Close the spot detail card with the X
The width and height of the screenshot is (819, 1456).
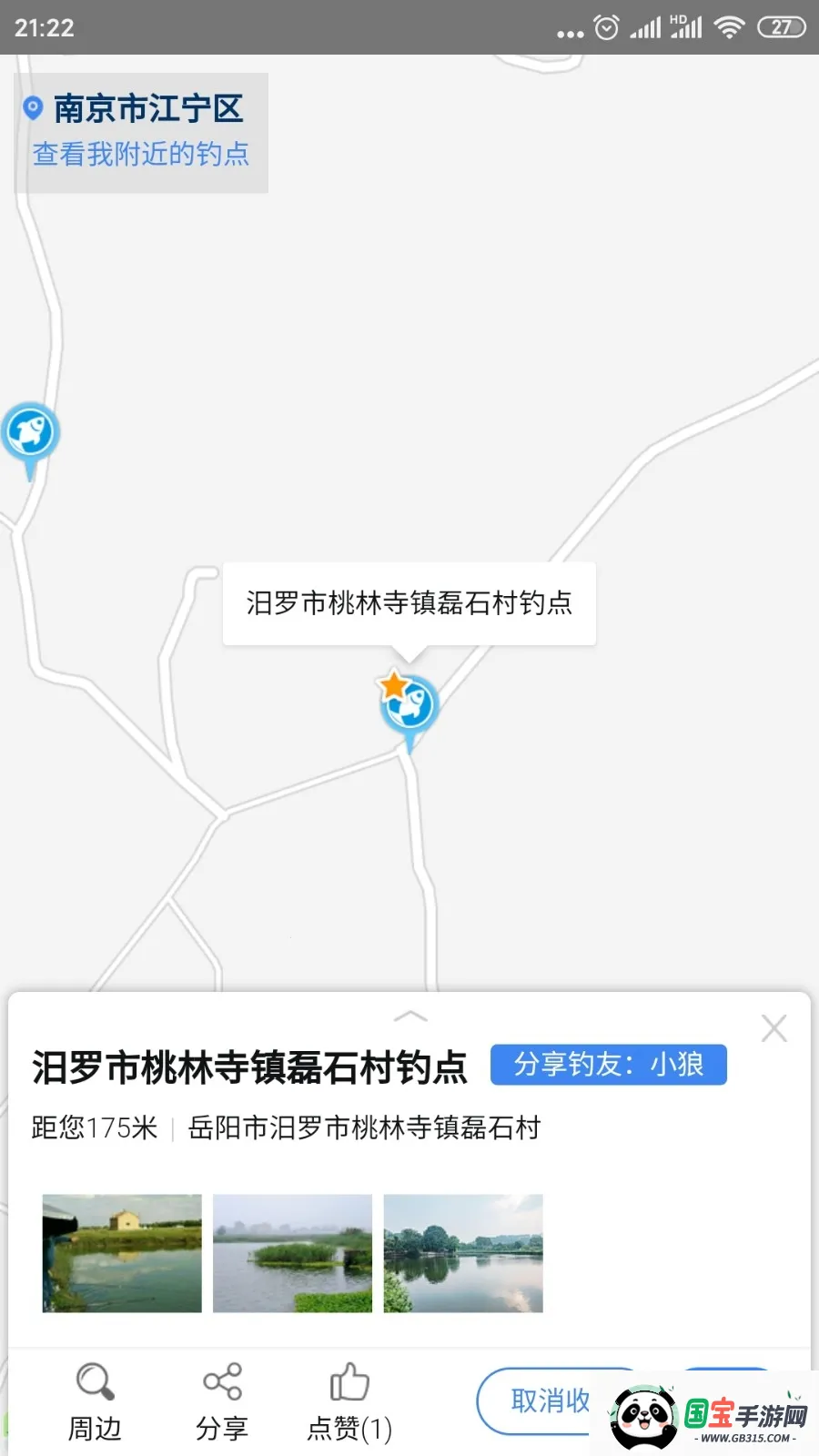pyautogui.click(x=774, y=1027)
